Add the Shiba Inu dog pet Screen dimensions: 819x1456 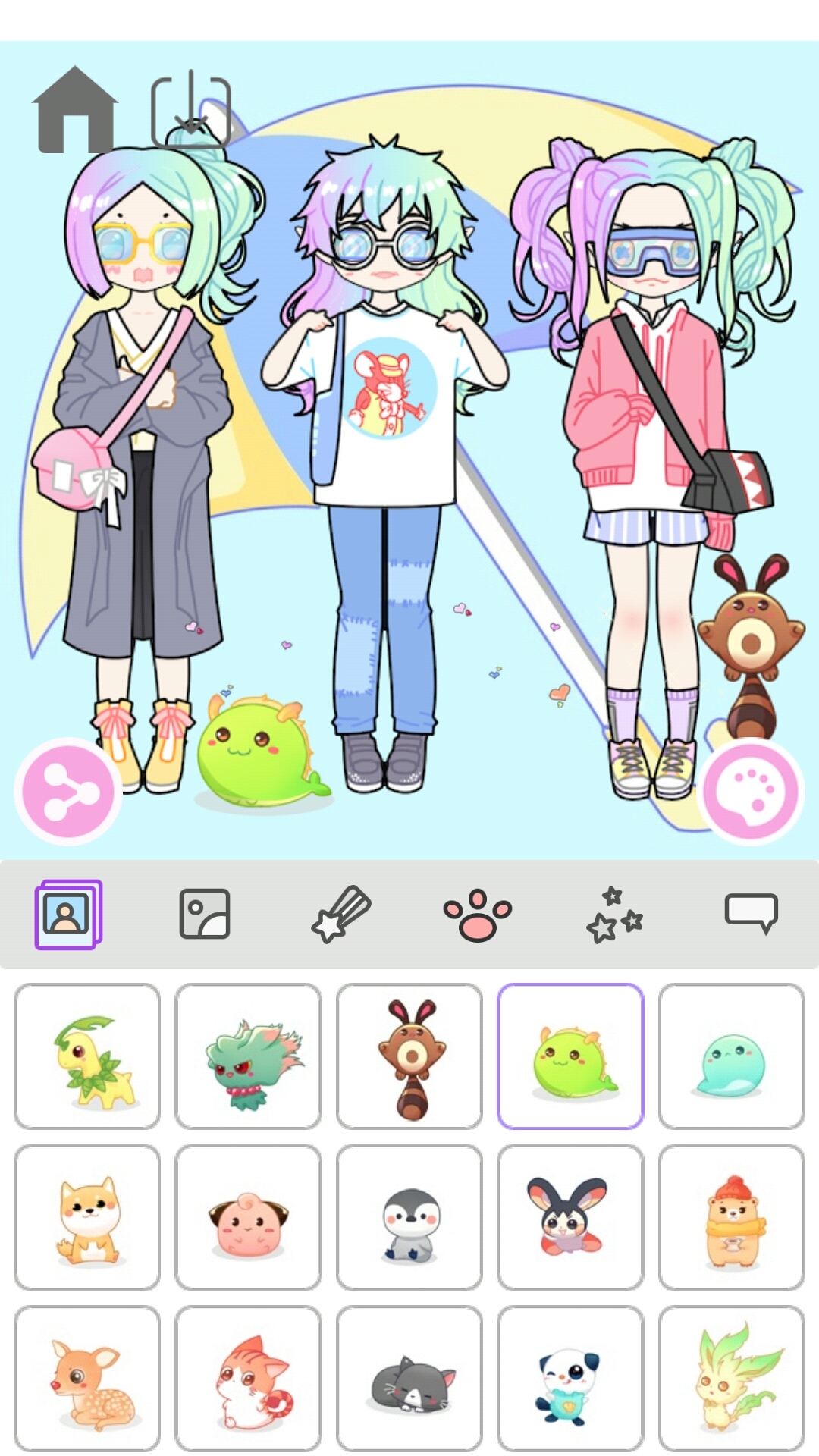87,1217
